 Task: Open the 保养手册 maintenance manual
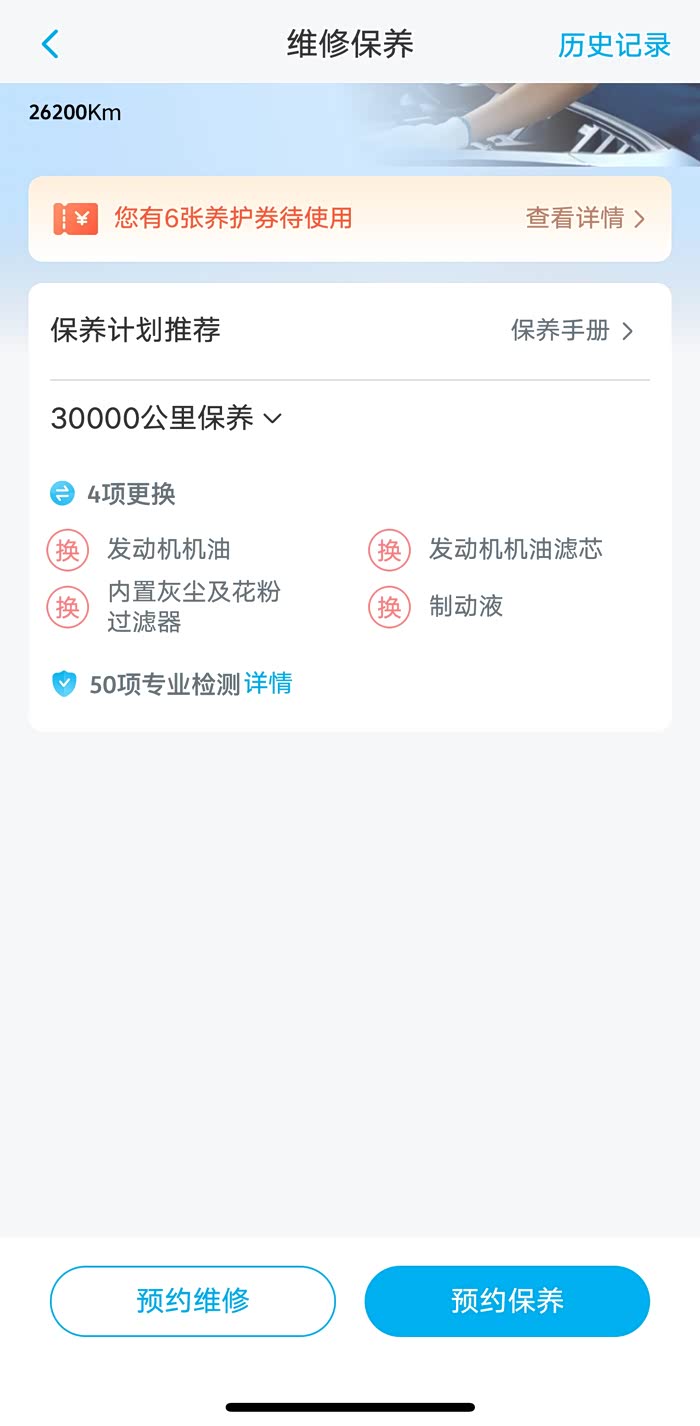572,331
